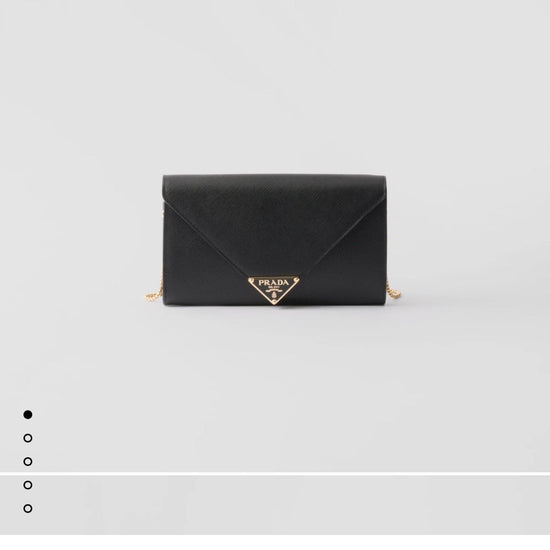Image resolution: width=550 pixels, height=550 pixels.
Task: Jump to the third product image dot
Action: click(28, 462)
